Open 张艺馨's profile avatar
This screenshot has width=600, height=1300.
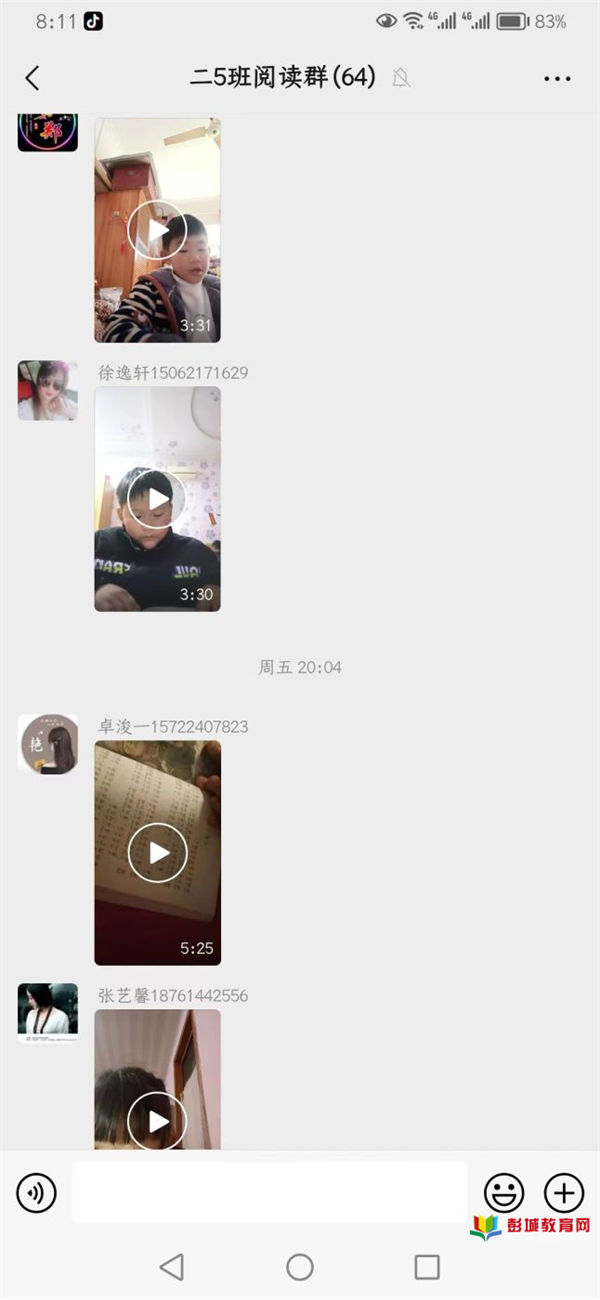(47, 1012)
